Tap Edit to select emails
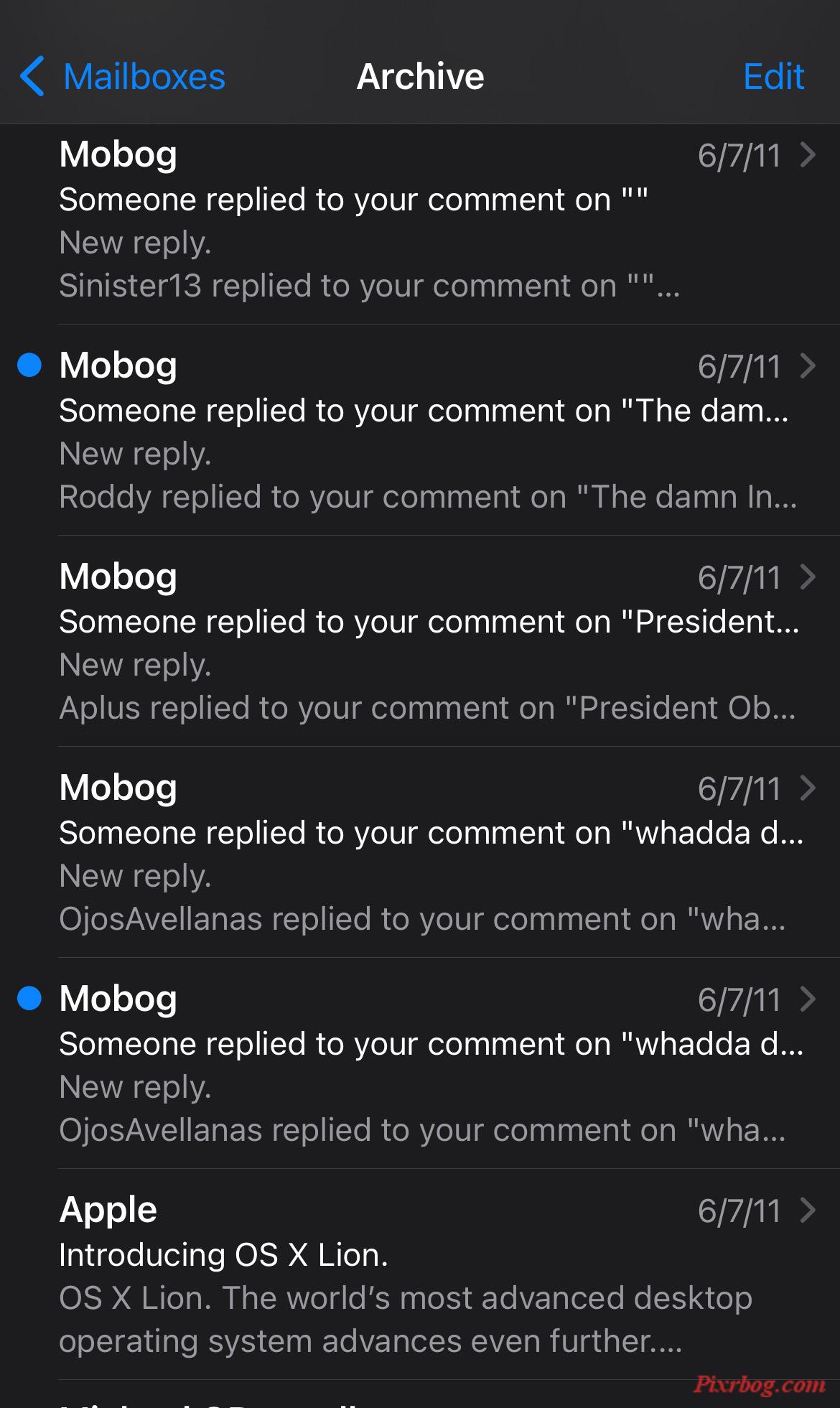 click(774, 76)
